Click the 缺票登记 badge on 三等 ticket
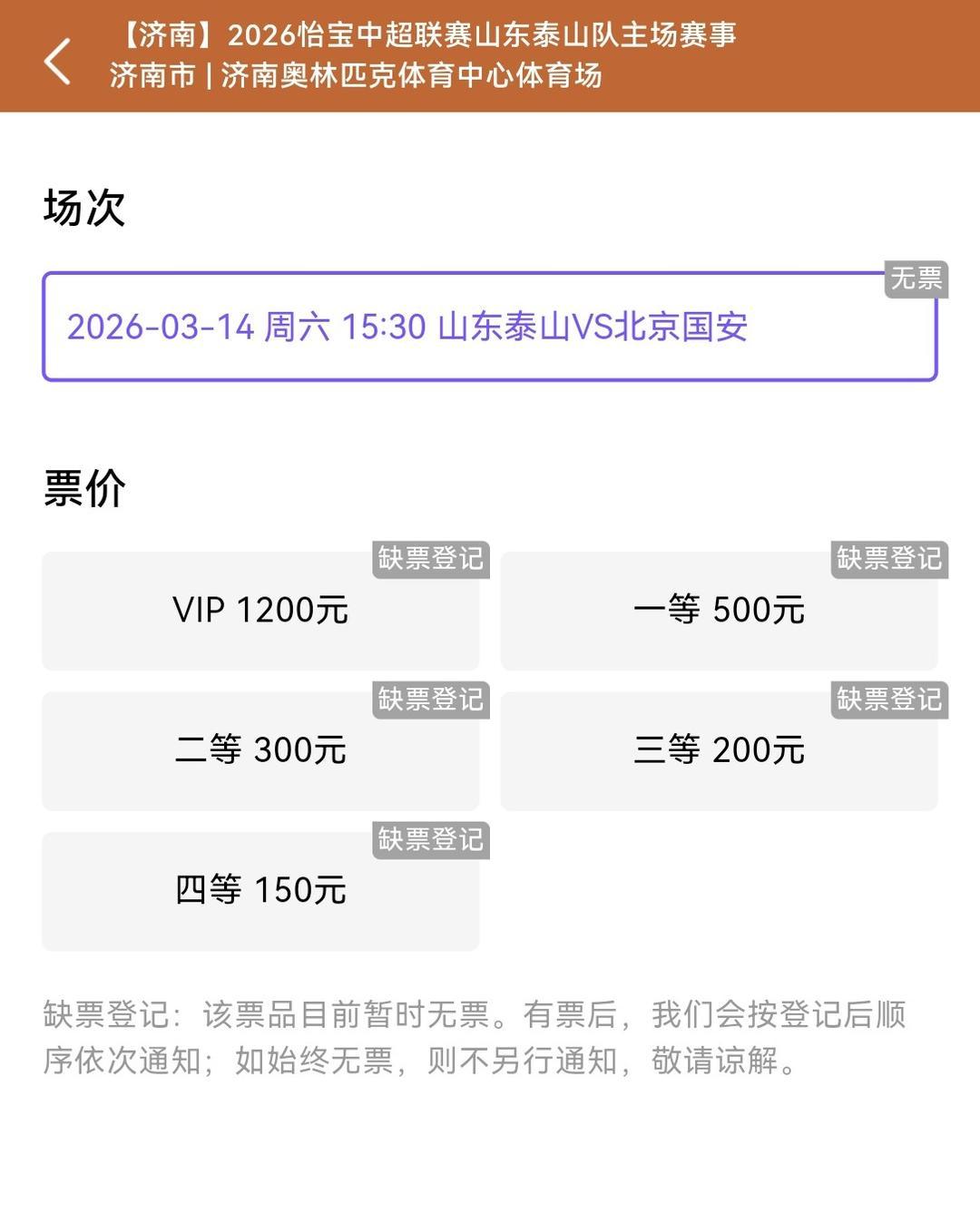Screen dimensions: 980x1214 pos(888,700)
